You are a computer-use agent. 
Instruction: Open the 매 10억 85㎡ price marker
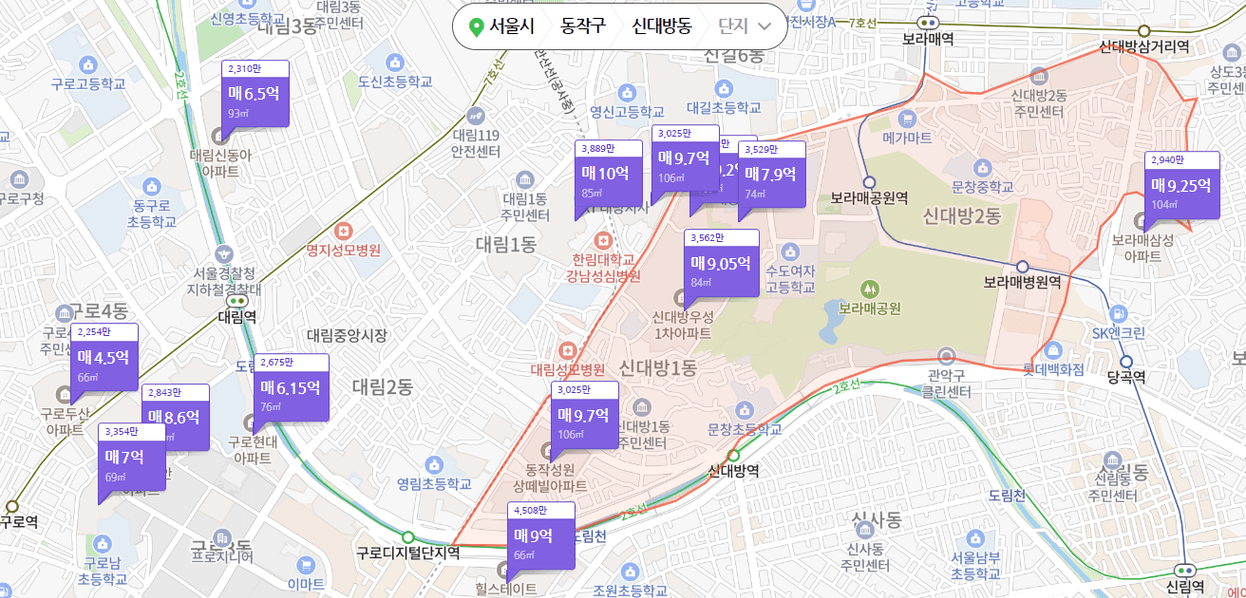[608, 180]
